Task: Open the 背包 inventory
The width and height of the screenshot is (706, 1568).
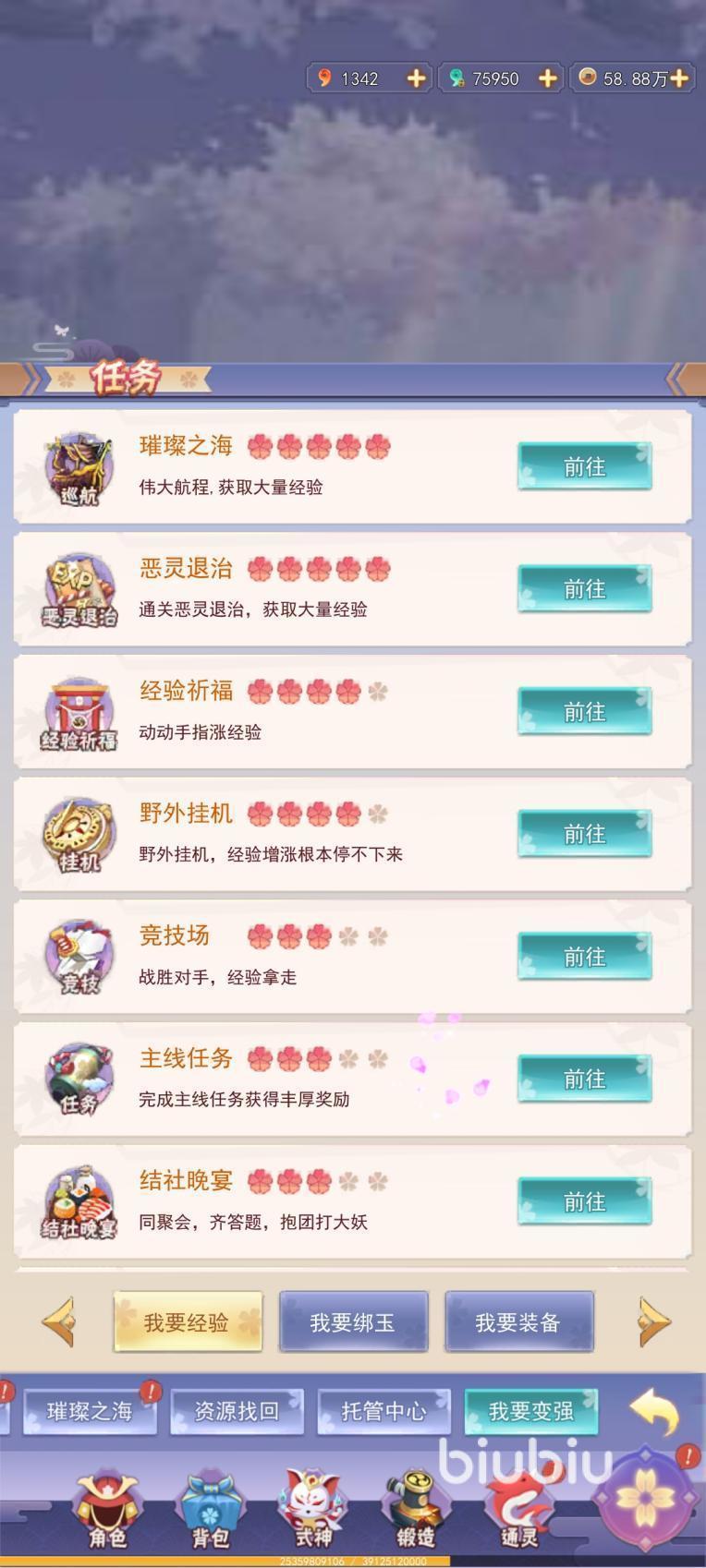Action: click(x=210, y=1507)
